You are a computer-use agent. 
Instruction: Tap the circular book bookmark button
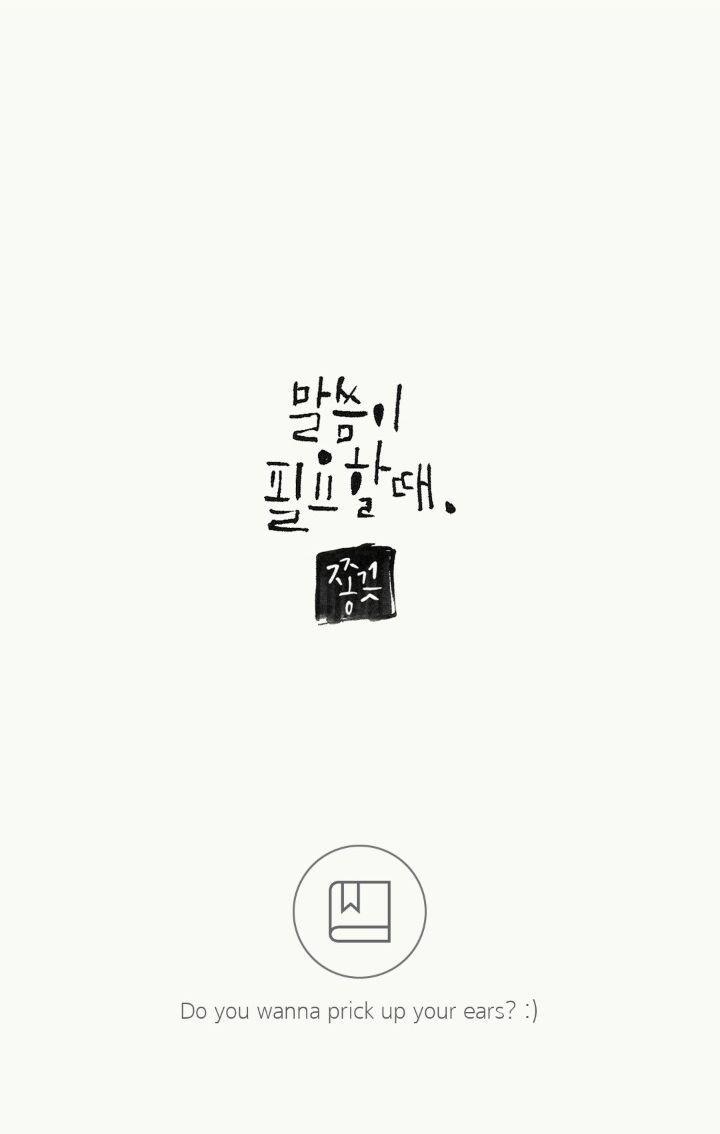click(359, 911)
